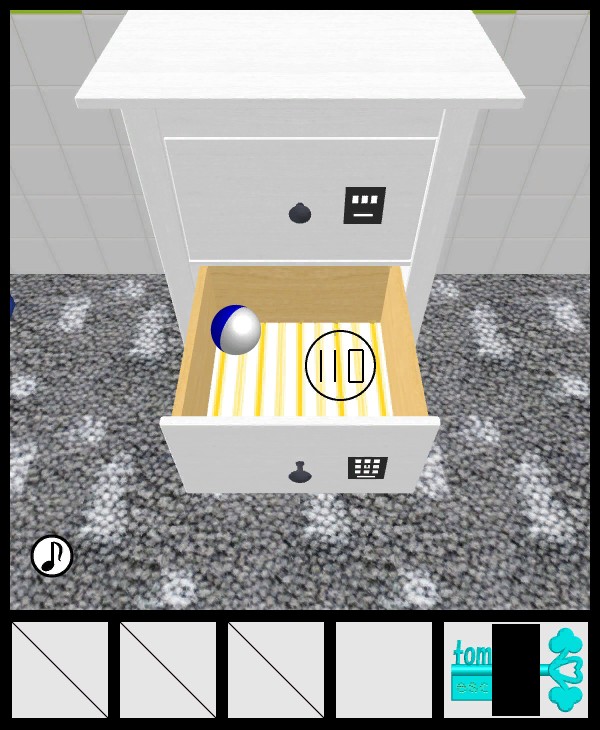This screenshot has height=730, width=600.
Task: Tap the circular token in the drawer
Action: 340,365
